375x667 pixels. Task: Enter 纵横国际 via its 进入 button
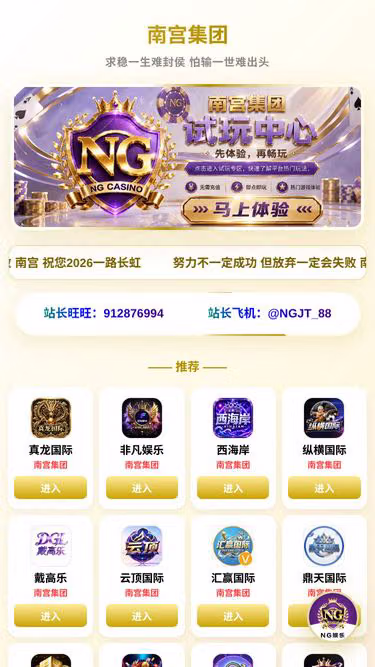[324, 487]
